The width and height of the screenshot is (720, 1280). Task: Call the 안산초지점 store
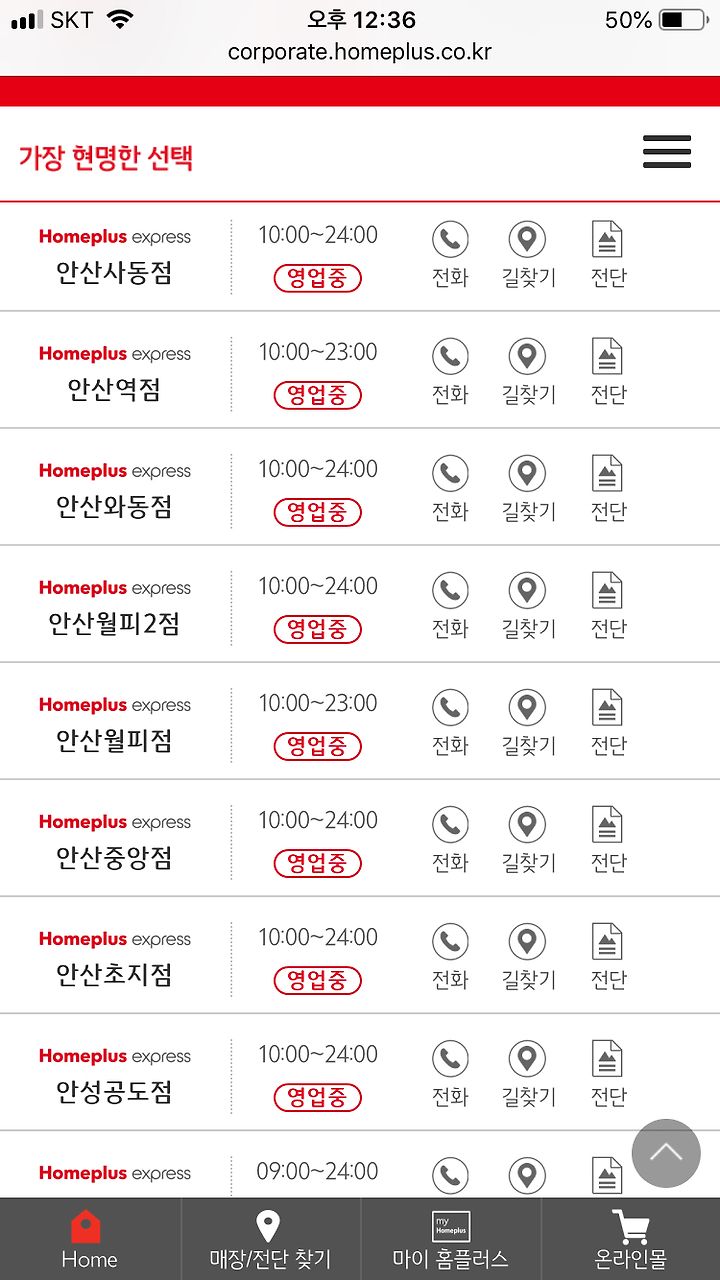(450, 957)
